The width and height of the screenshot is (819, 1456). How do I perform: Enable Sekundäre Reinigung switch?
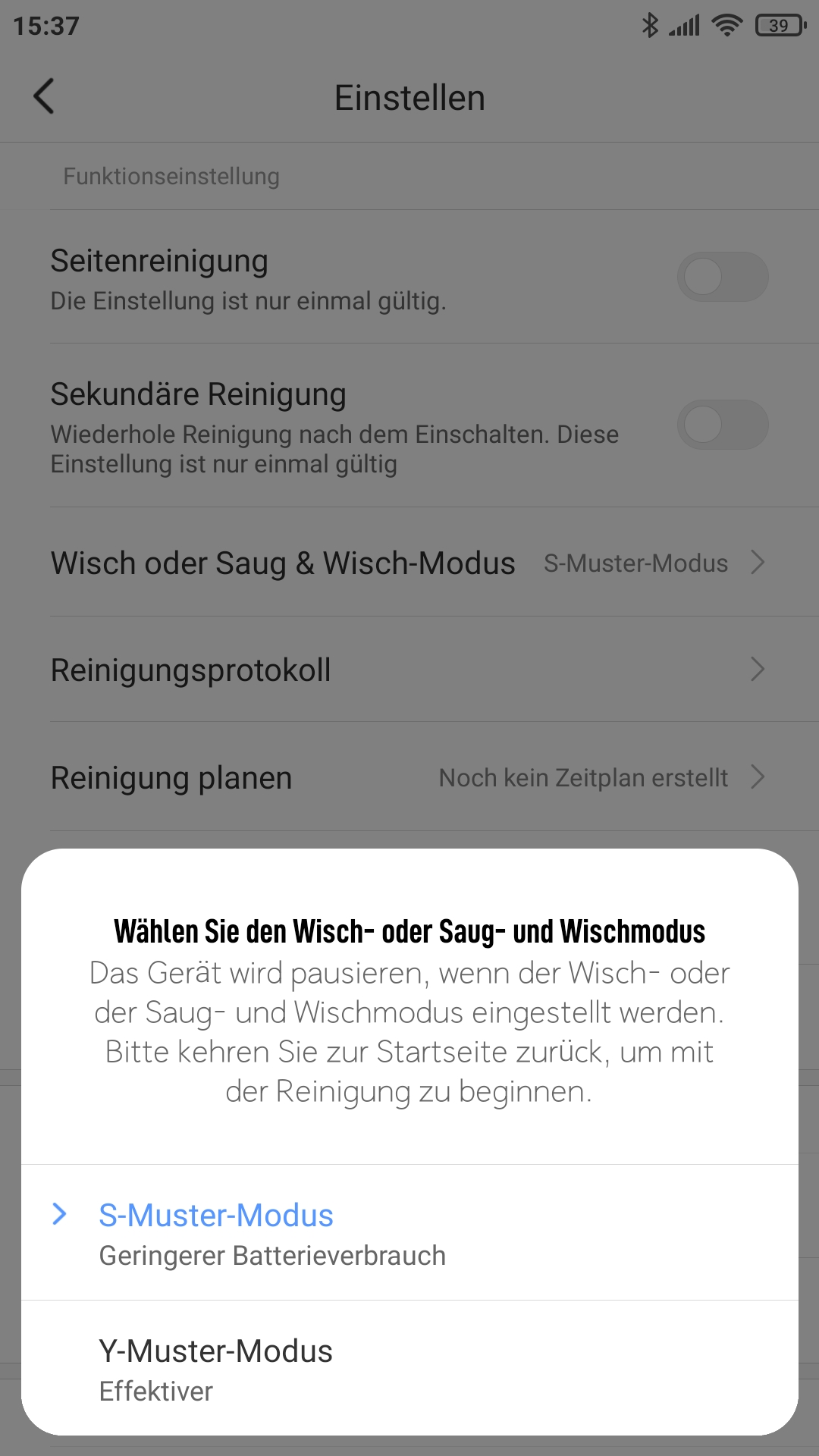point(723,425)
